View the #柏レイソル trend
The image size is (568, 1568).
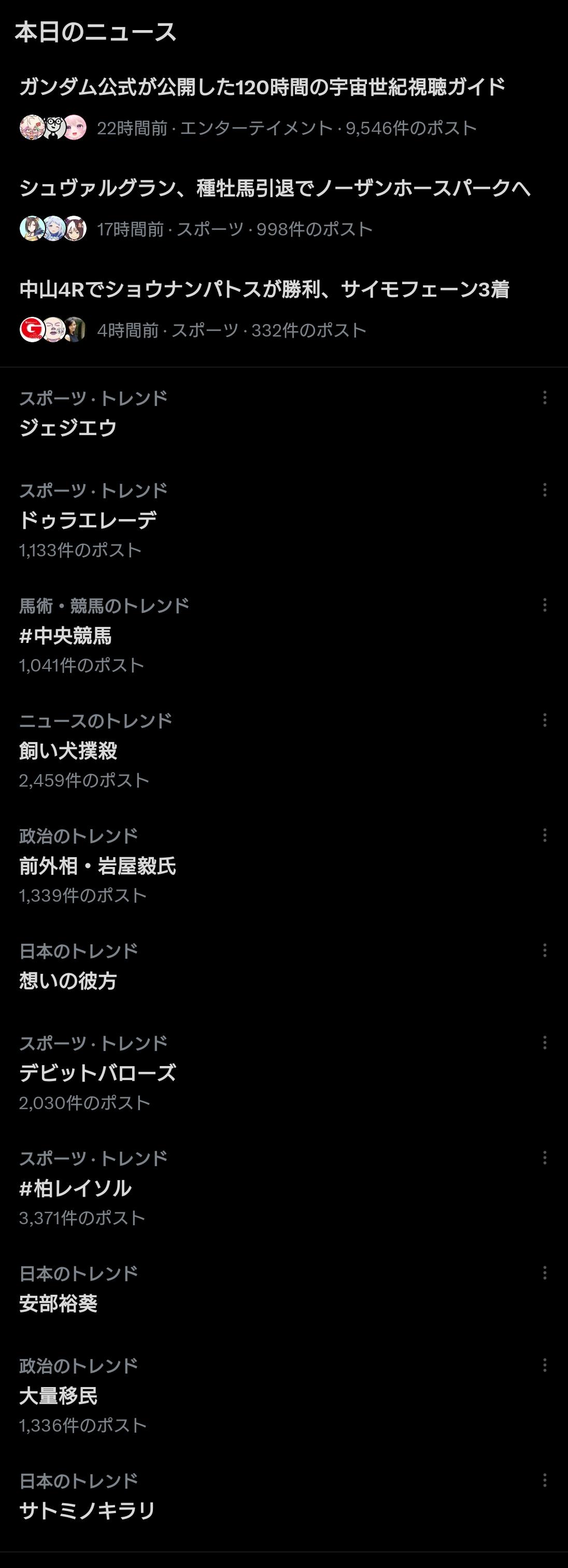[x=76, y=1188]
